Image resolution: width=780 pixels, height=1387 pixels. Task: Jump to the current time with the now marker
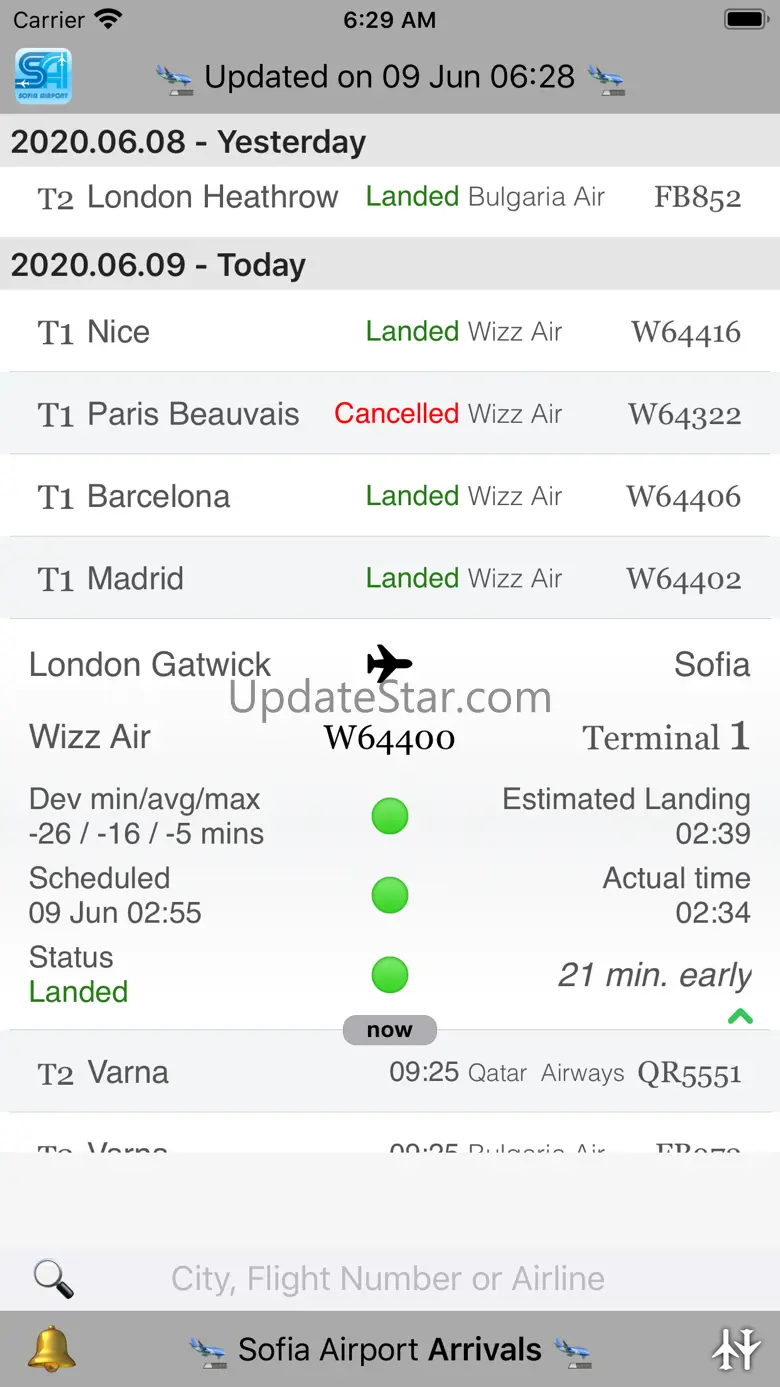tap(390, 1030)
